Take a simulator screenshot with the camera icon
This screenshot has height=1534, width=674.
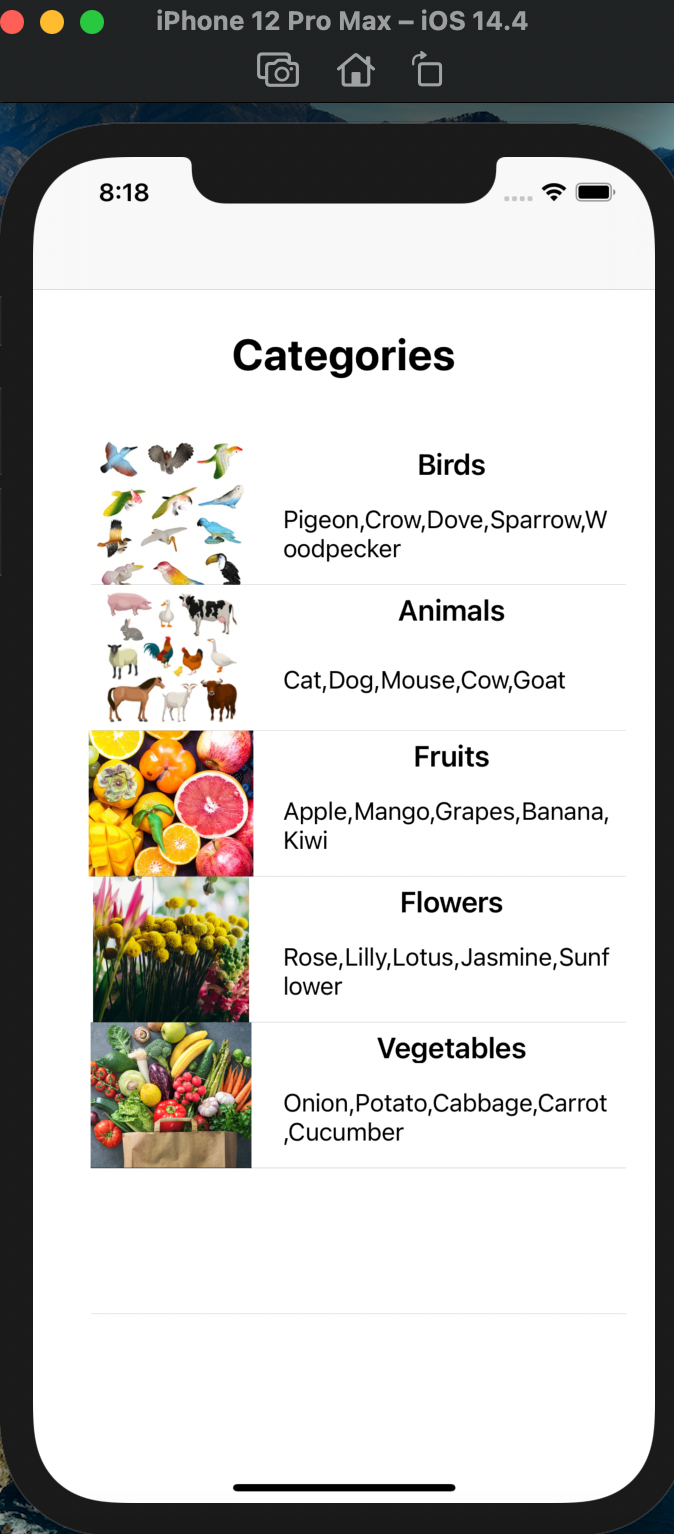tap(278, 70)
